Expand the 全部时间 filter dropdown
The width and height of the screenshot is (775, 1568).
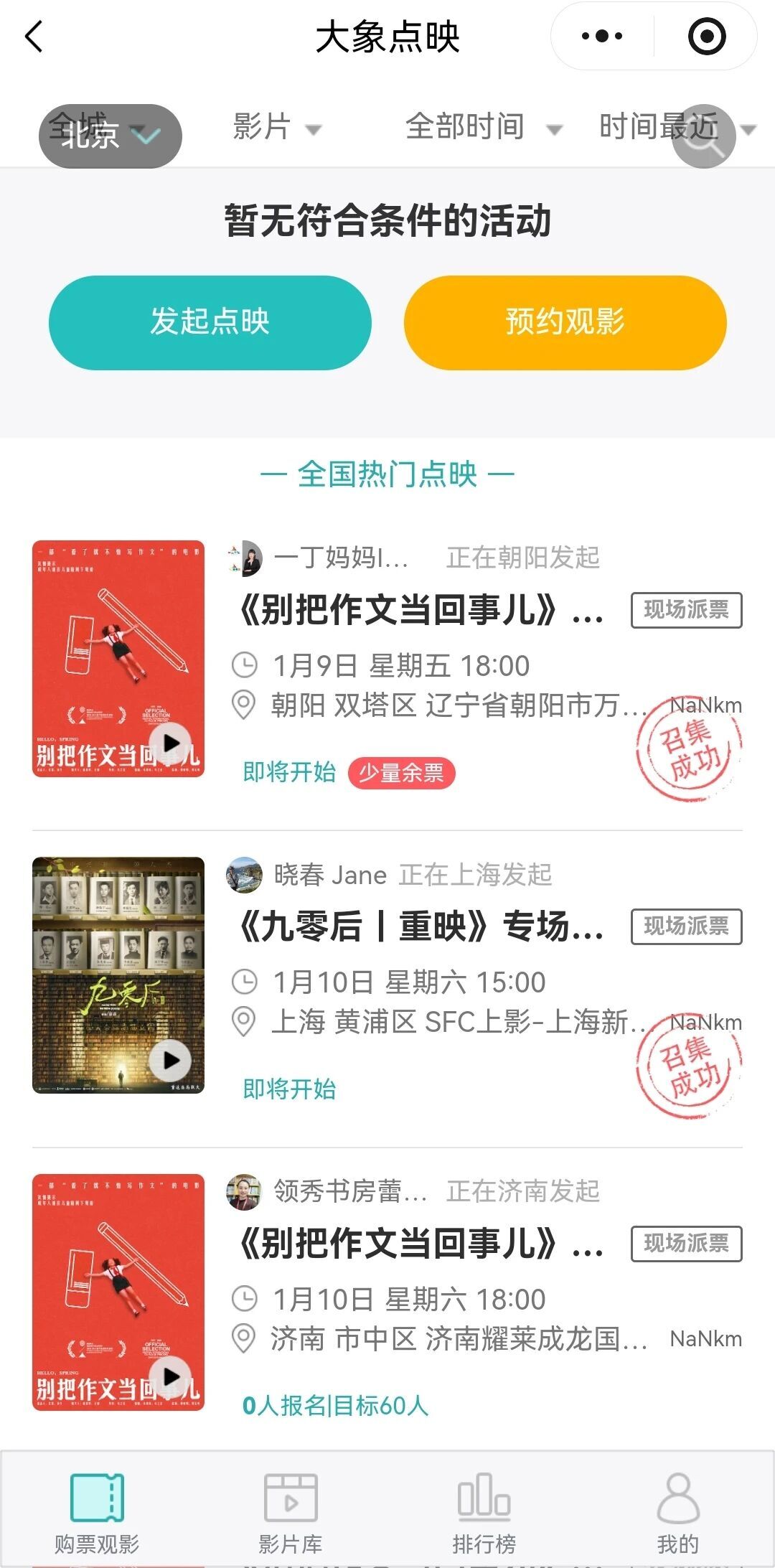482,128
